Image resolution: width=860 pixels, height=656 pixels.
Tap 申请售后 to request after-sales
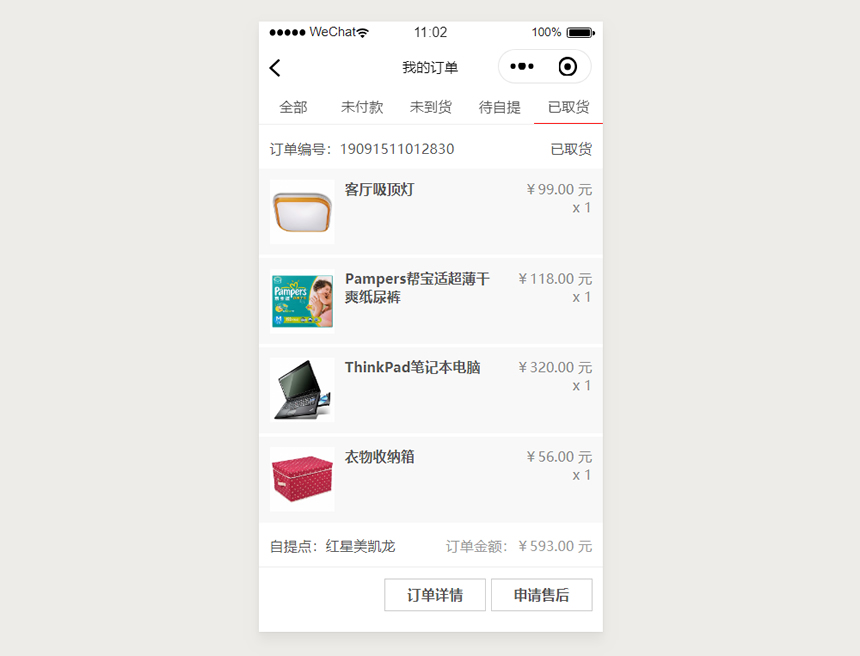pos(541,595)
